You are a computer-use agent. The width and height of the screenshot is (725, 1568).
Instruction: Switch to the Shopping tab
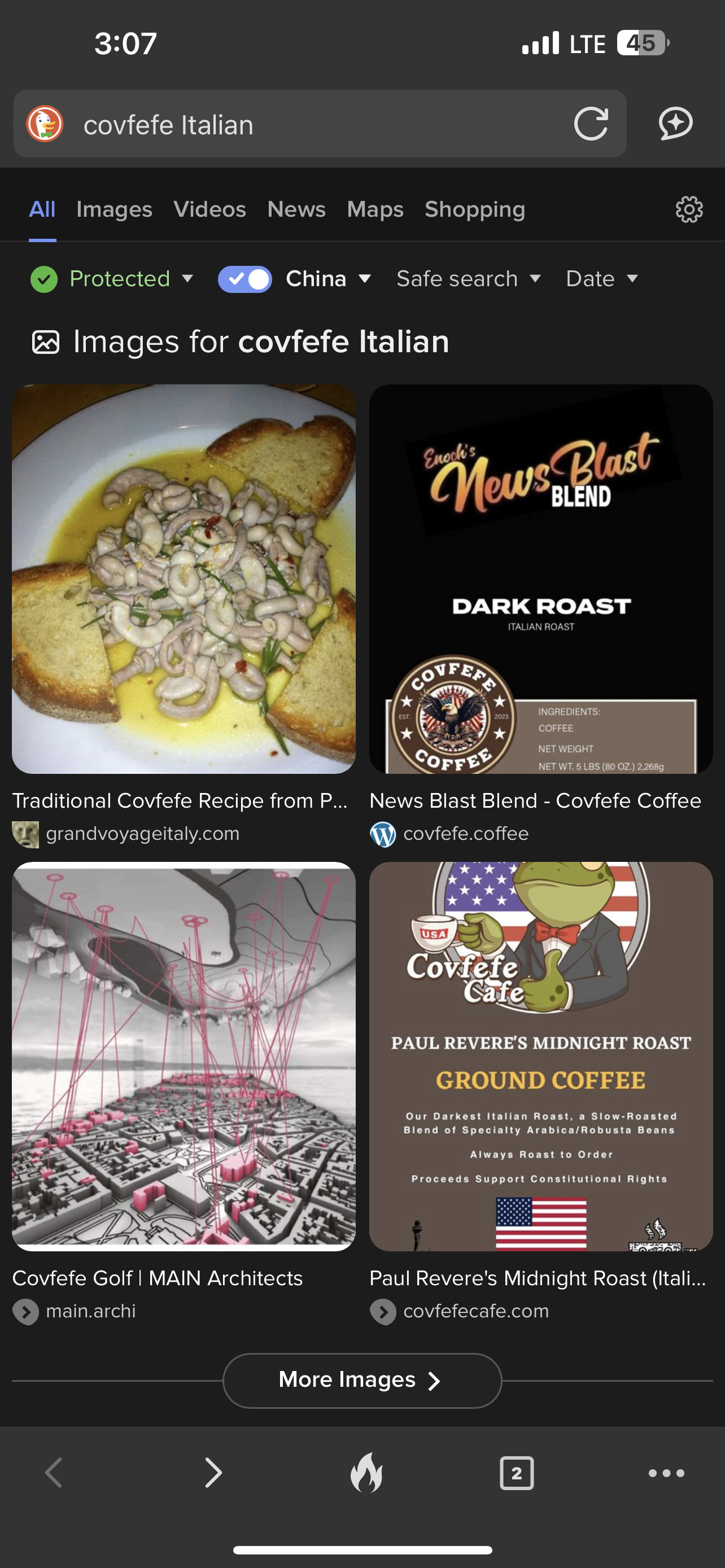point(475,209)
